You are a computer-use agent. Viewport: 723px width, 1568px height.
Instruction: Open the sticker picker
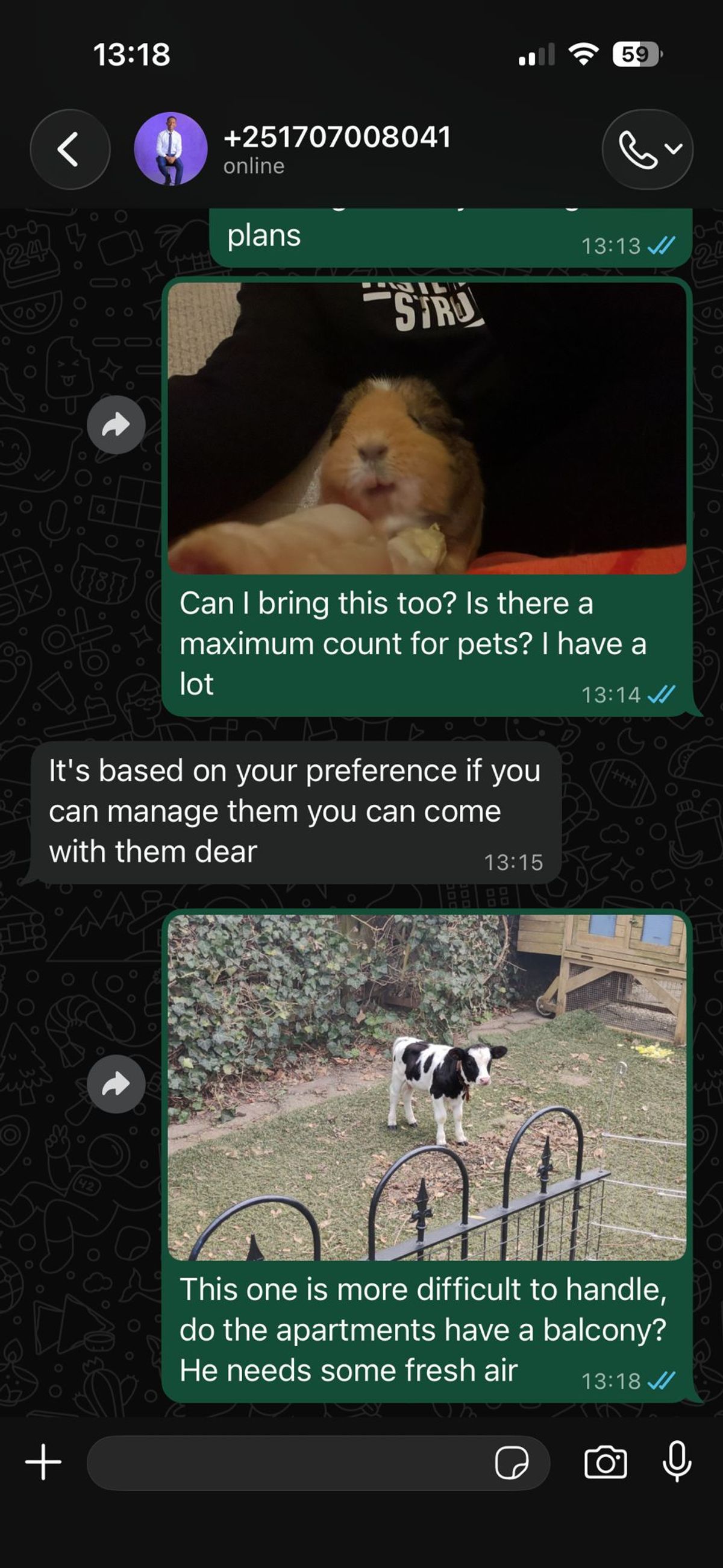(512, 1462)
